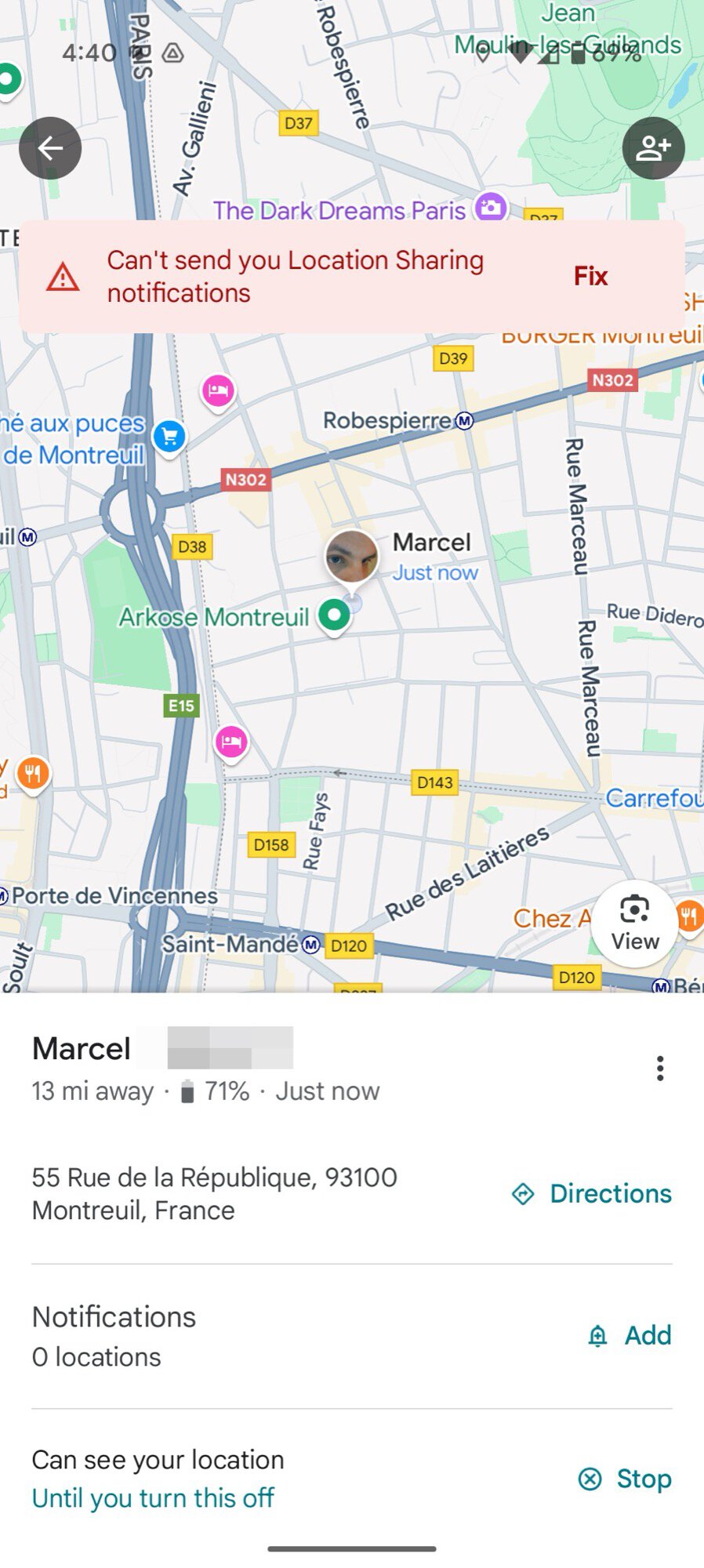Open The Dark Dreams Paris map marker

click(x=491, y=207)
